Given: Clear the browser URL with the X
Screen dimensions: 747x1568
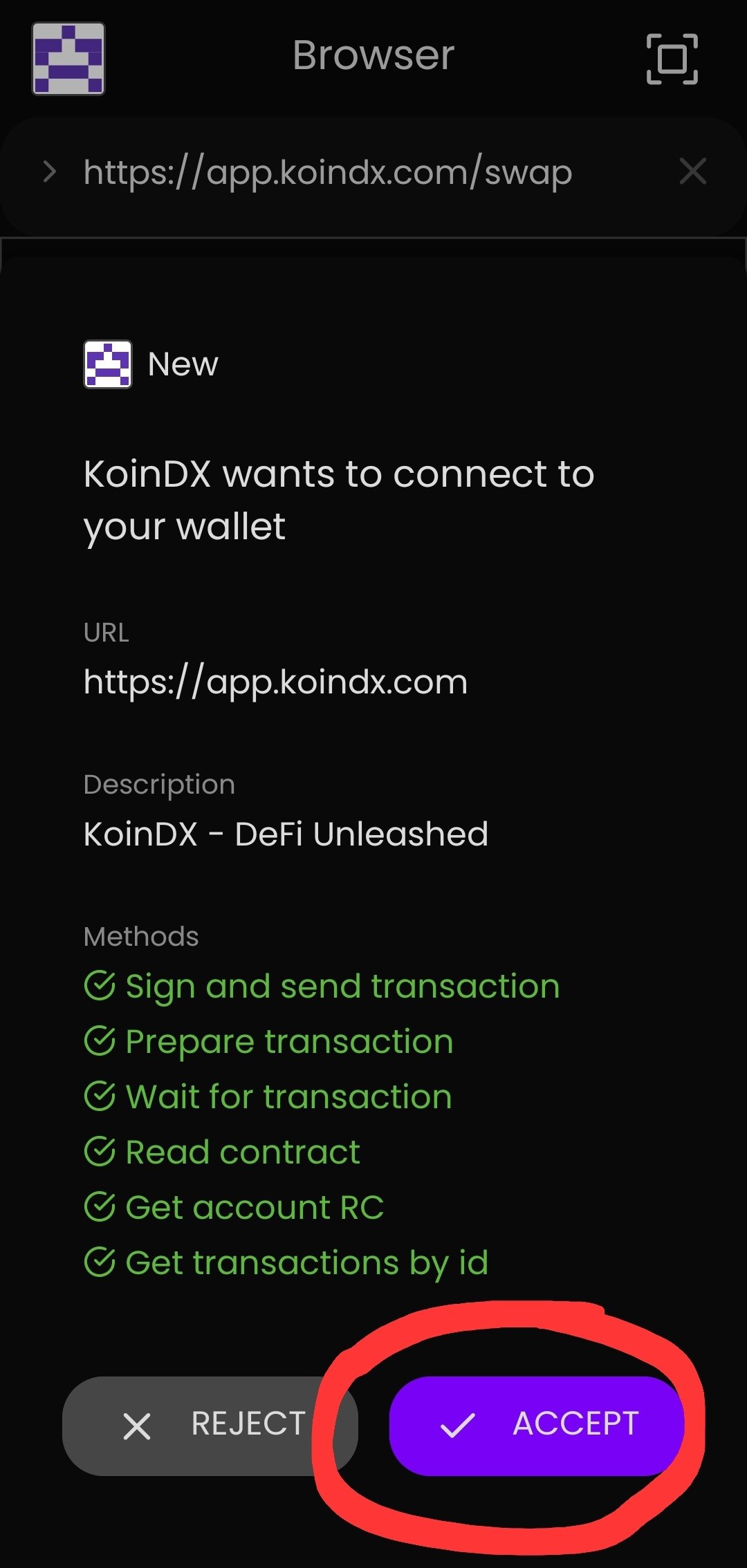Looking at the screenshot, I should click(x=692, y=171).
